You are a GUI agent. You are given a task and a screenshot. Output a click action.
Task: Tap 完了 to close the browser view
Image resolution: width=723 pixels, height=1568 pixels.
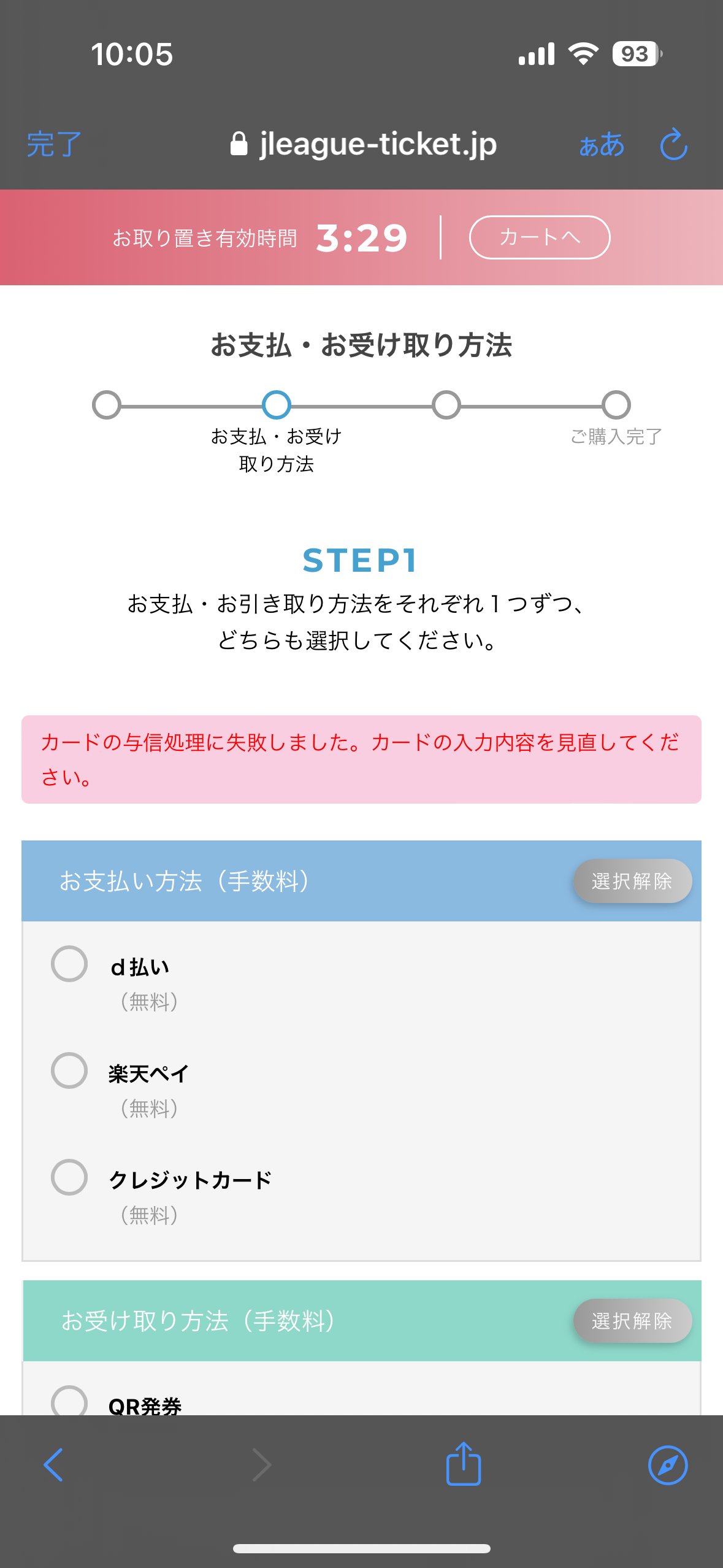tap(54, 145)
